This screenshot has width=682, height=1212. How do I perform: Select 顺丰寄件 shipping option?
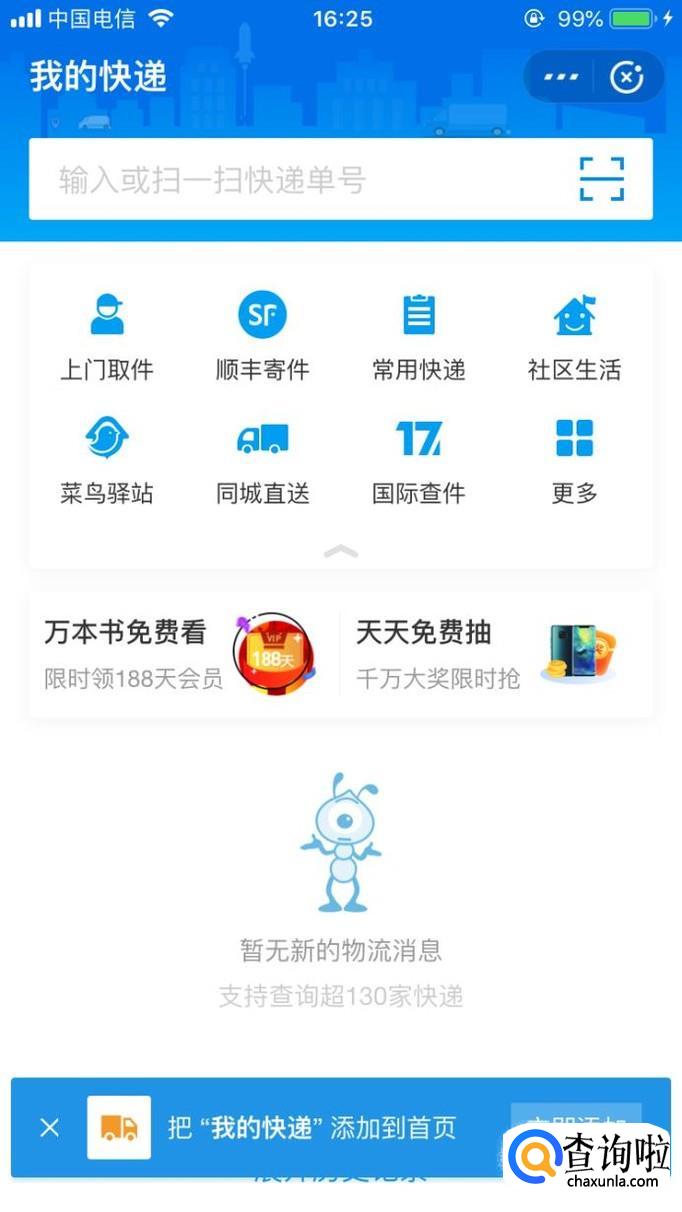(263, 338)
